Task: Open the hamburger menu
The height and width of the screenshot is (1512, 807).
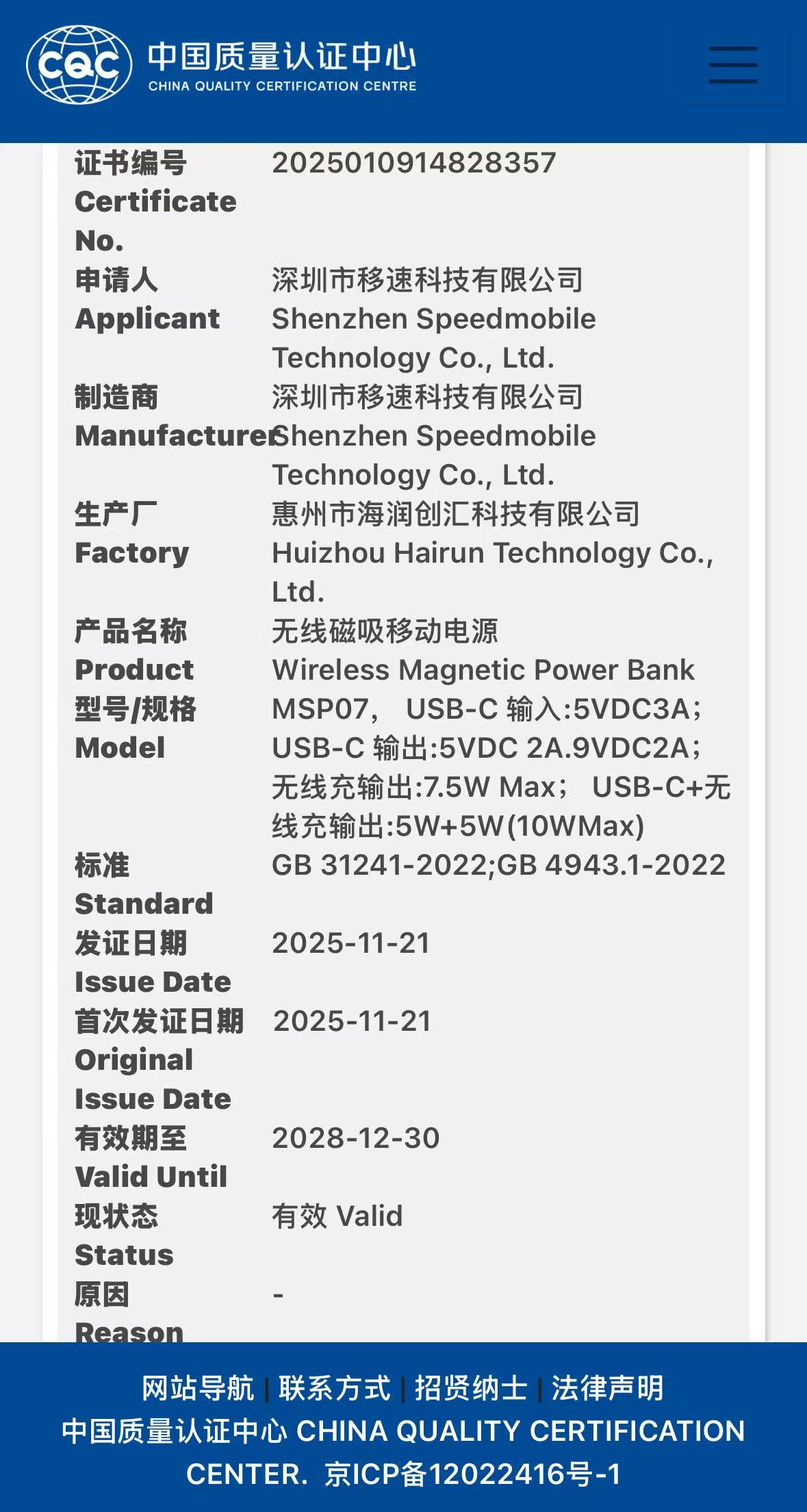Action: [x=732, y=65]
